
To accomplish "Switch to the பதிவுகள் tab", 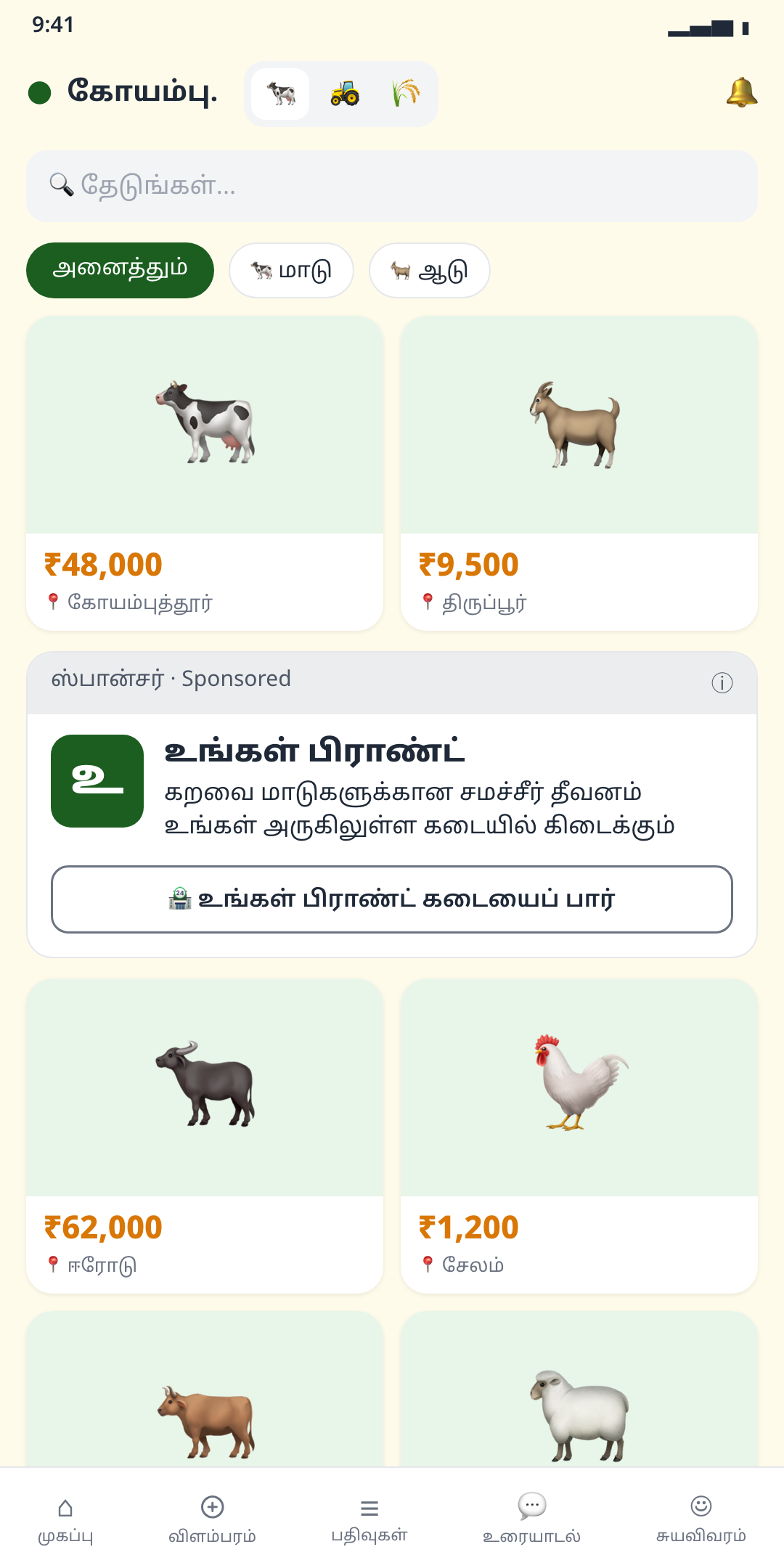I will tap(369, 1519).
